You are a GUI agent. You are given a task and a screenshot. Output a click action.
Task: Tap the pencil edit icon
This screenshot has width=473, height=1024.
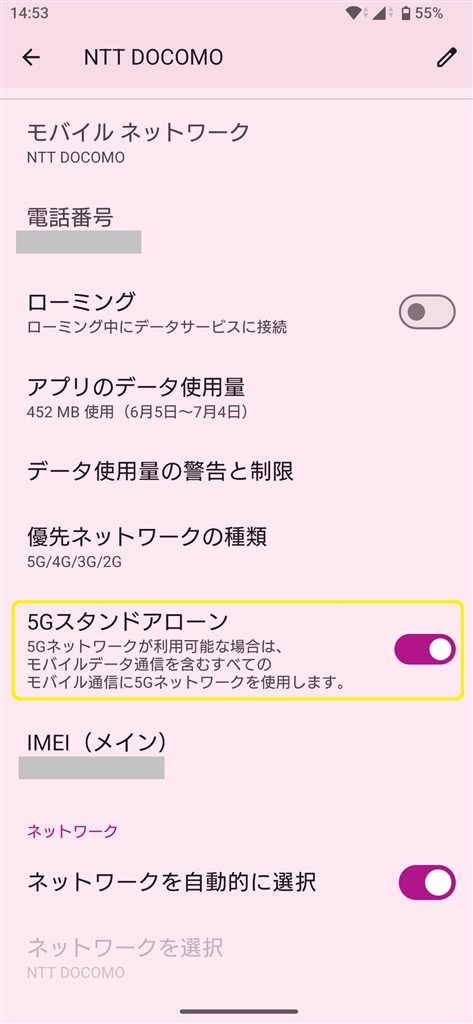446,57
